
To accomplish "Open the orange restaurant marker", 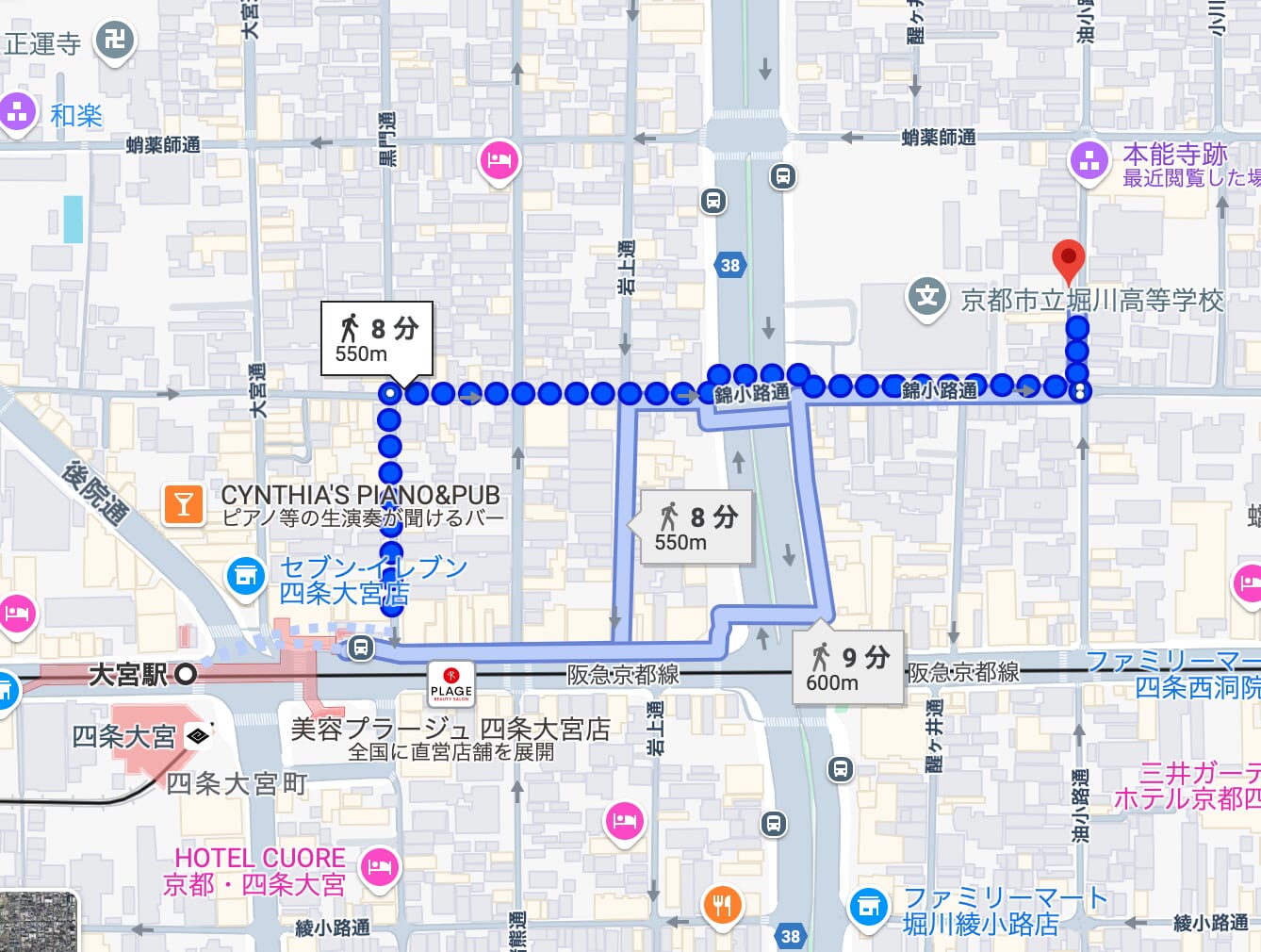I will tap(722, 905).
